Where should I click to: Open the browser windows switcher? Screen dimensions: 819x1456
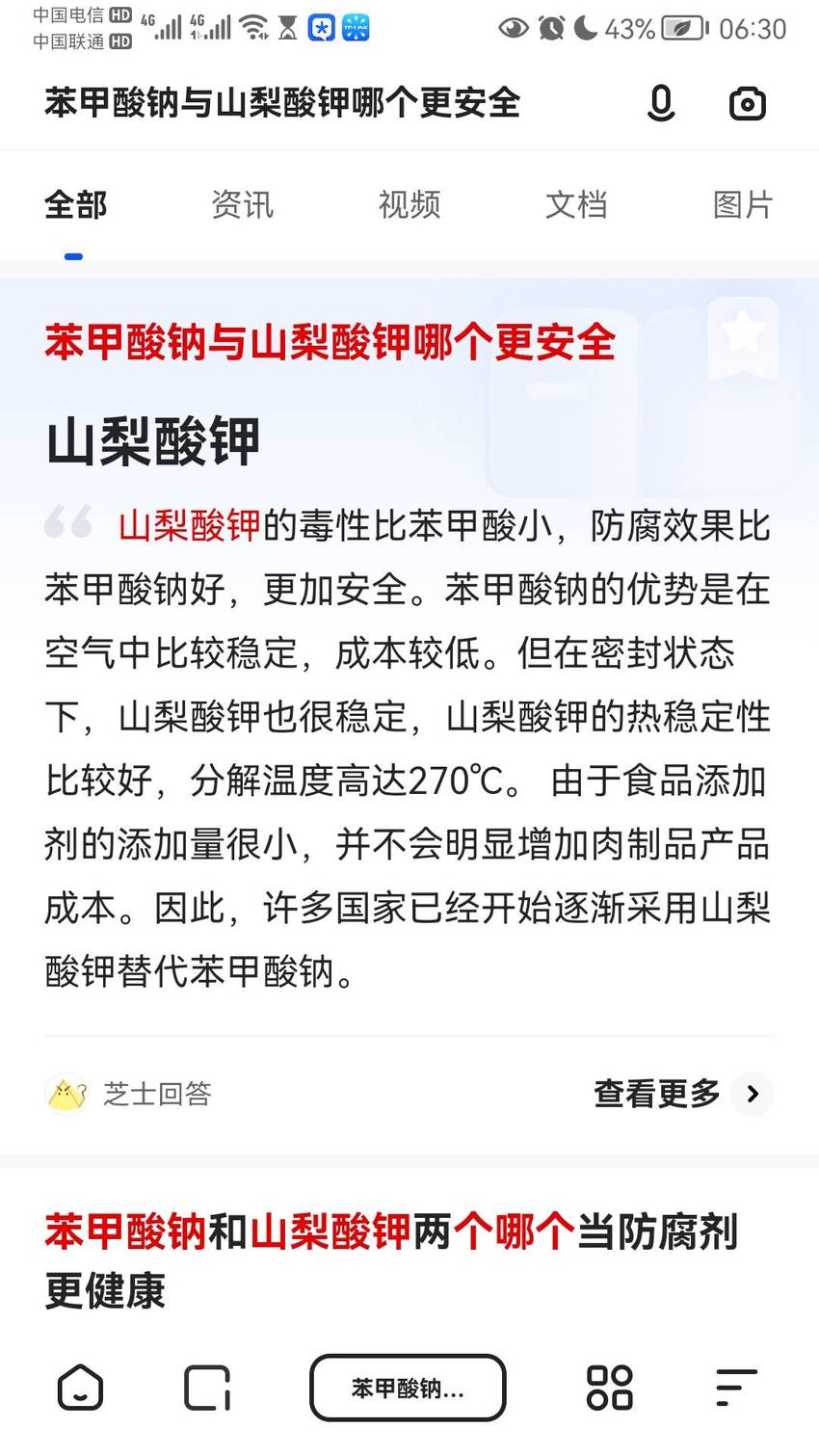pos(207,1389)
